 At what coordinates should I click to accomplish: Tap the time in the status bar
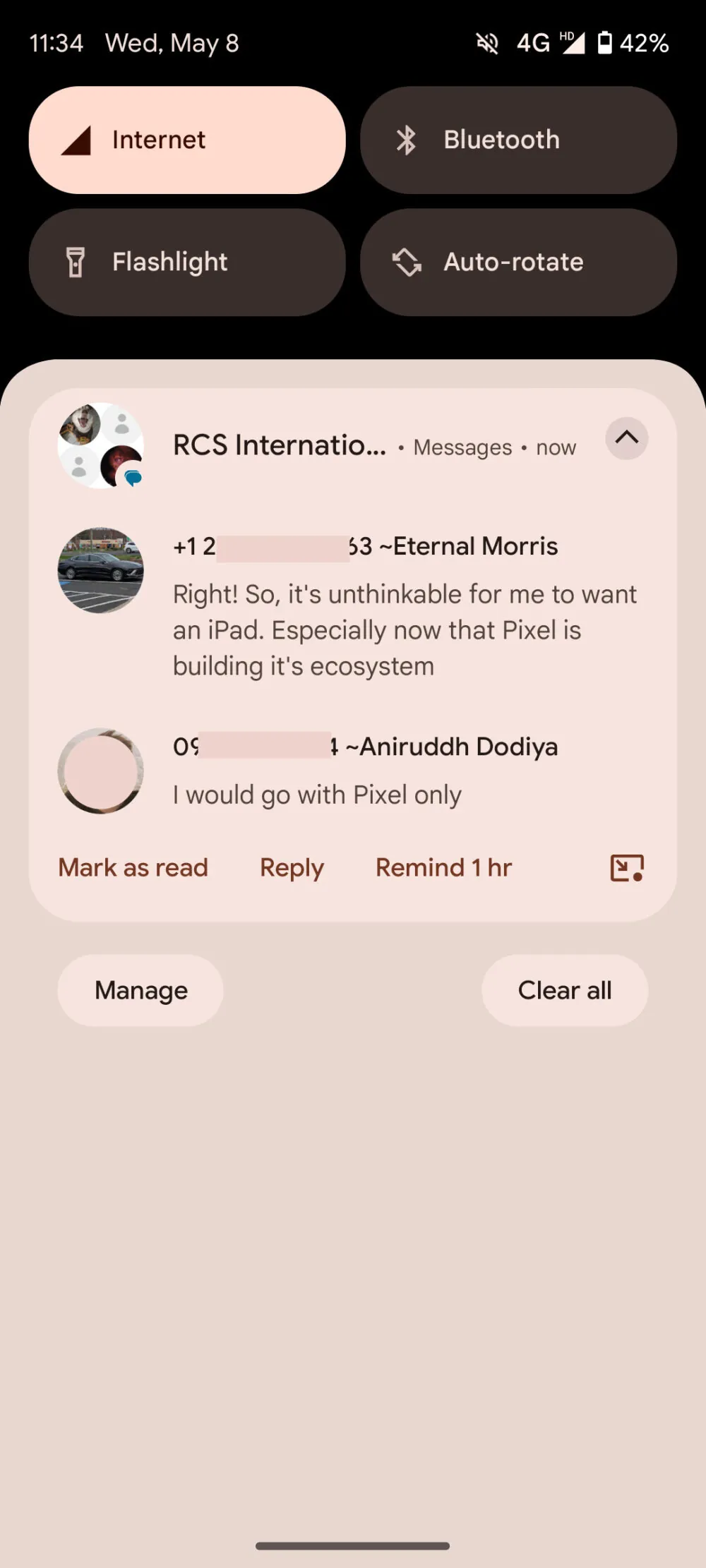click(x=56, y=42)
